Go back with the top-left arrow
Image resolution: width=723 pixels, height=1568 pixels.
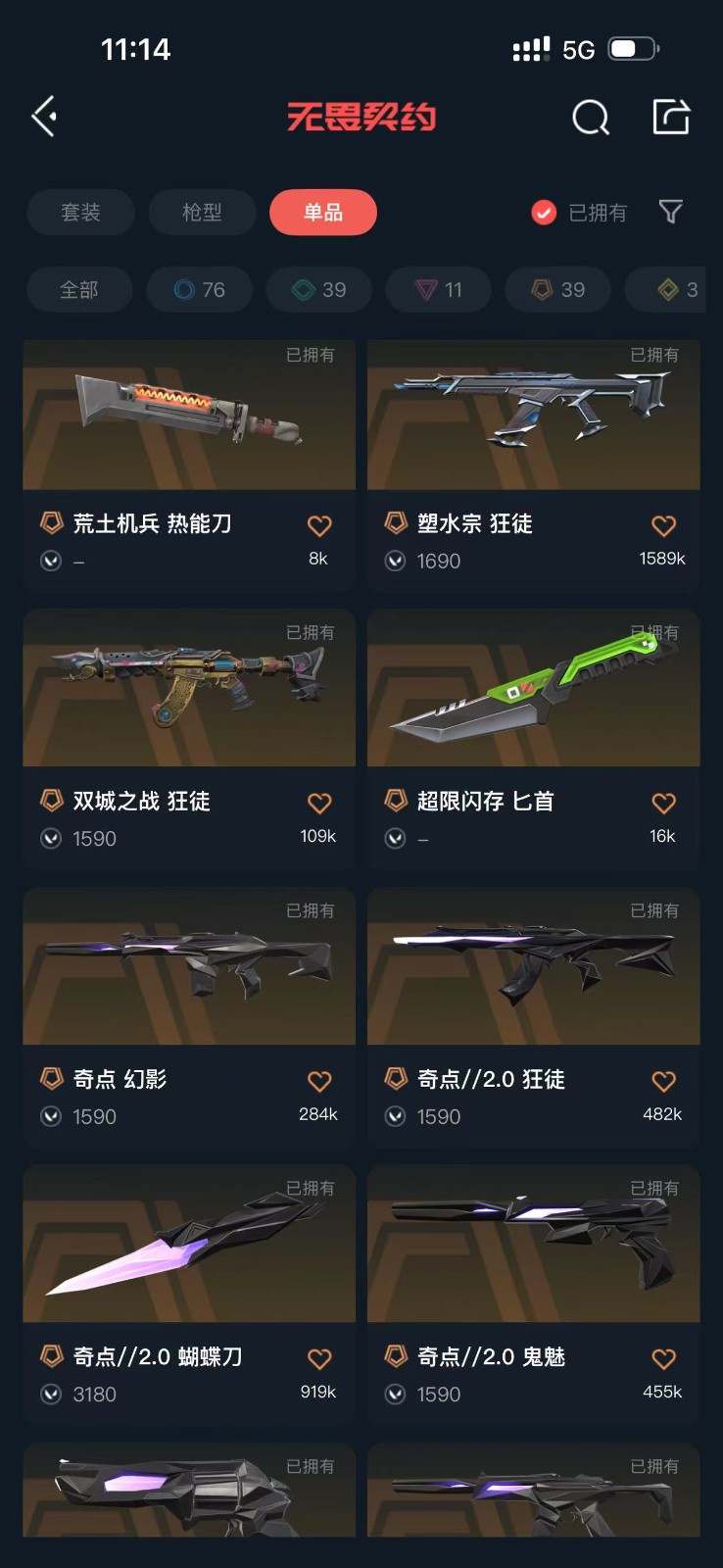(x=44, y=117)
